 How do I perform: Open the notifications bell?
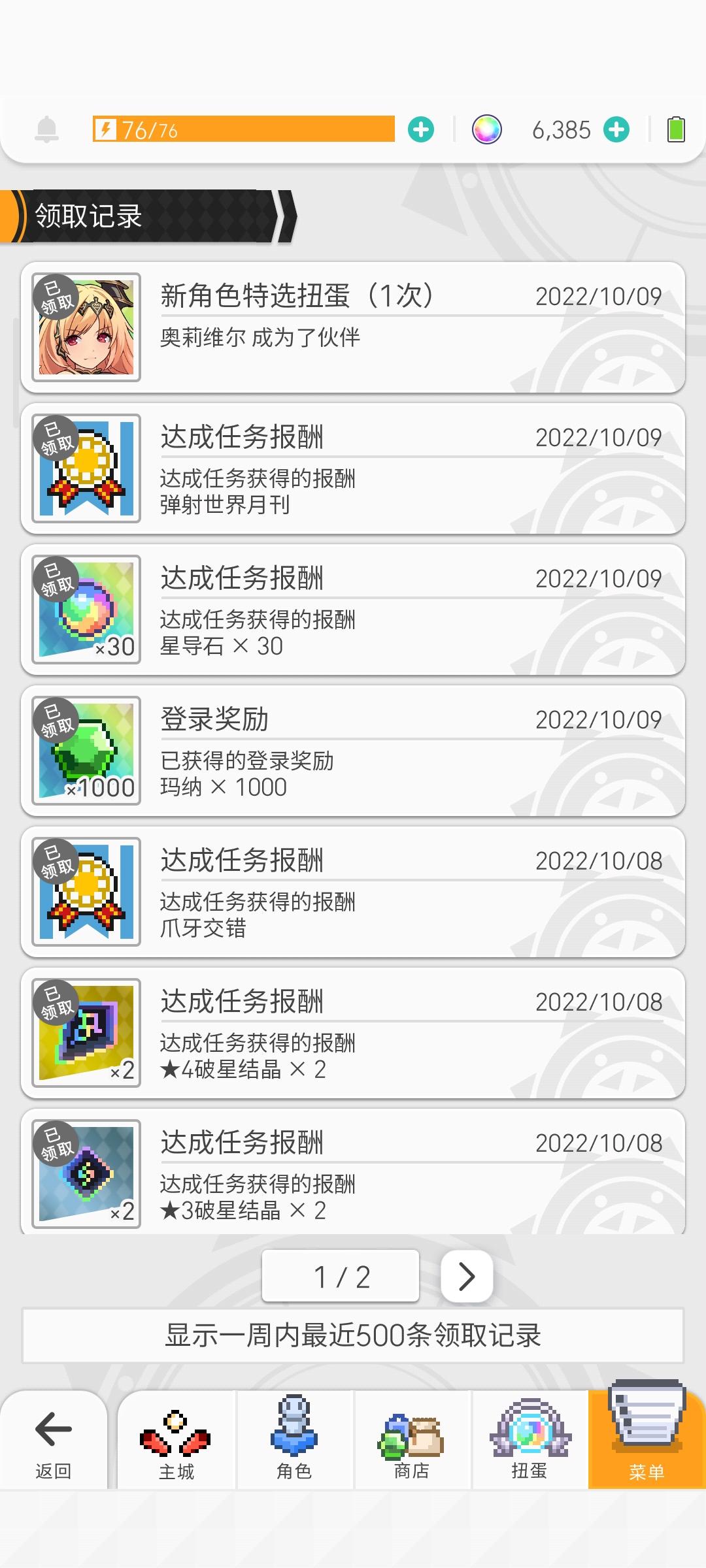coord(46,129)
